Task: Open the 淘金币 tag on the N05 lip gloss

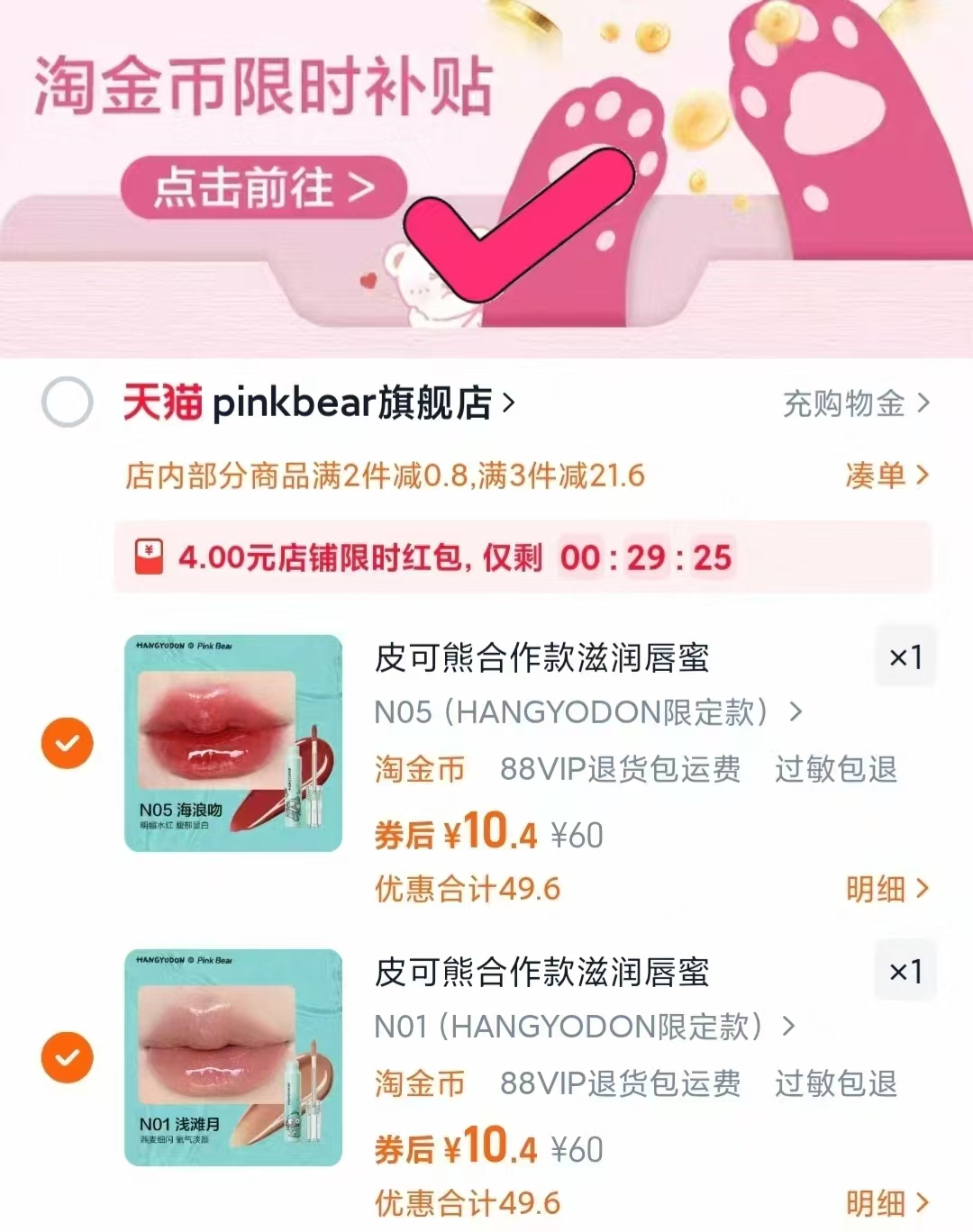Action: (419, 770)
